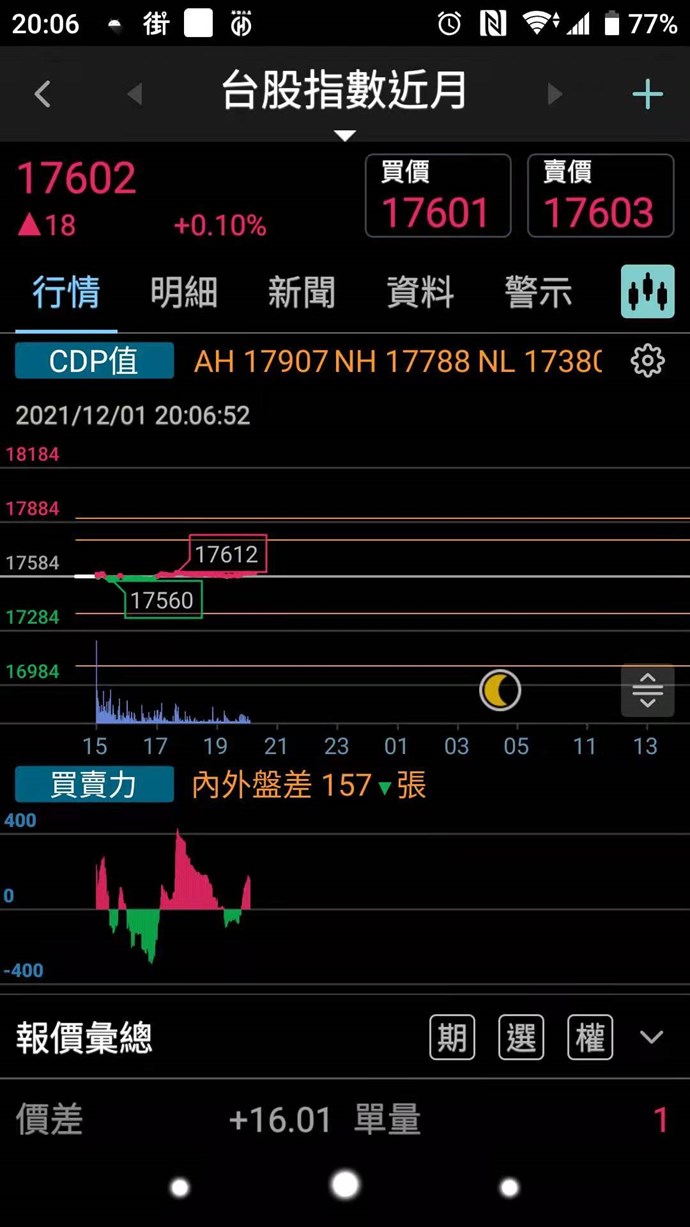
Task: Switch to the previous instrument arrow
Action: pyautogui.click(x=135, y=95)
